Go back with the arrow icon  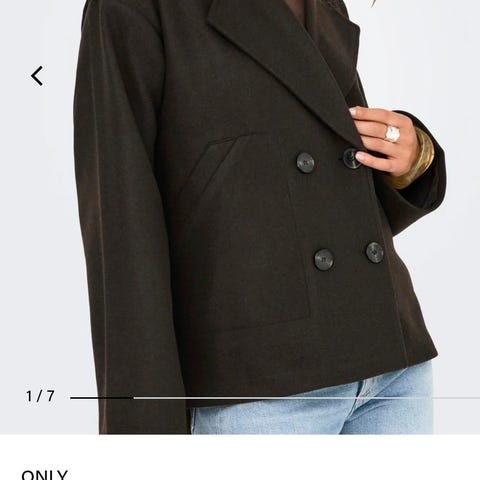pos(37,76)
